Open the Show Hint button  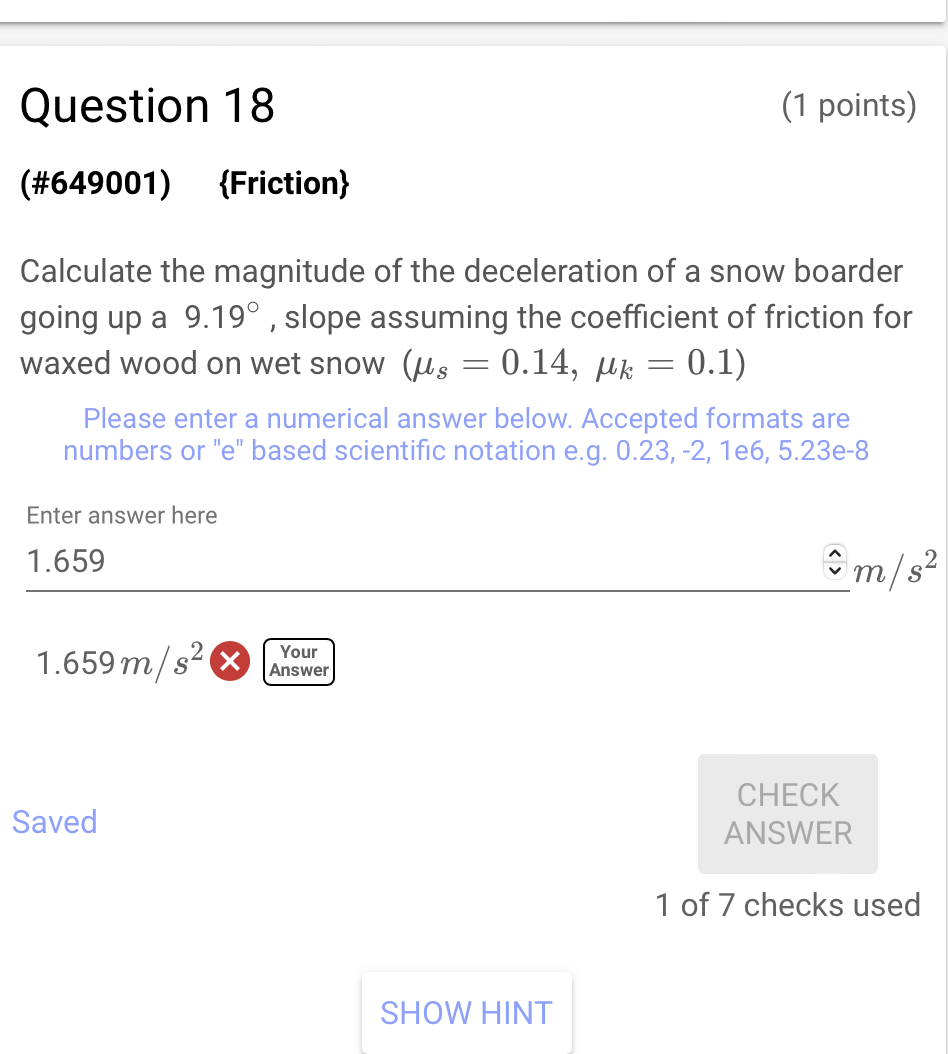pyautogui.click(x=466, y=1012)
